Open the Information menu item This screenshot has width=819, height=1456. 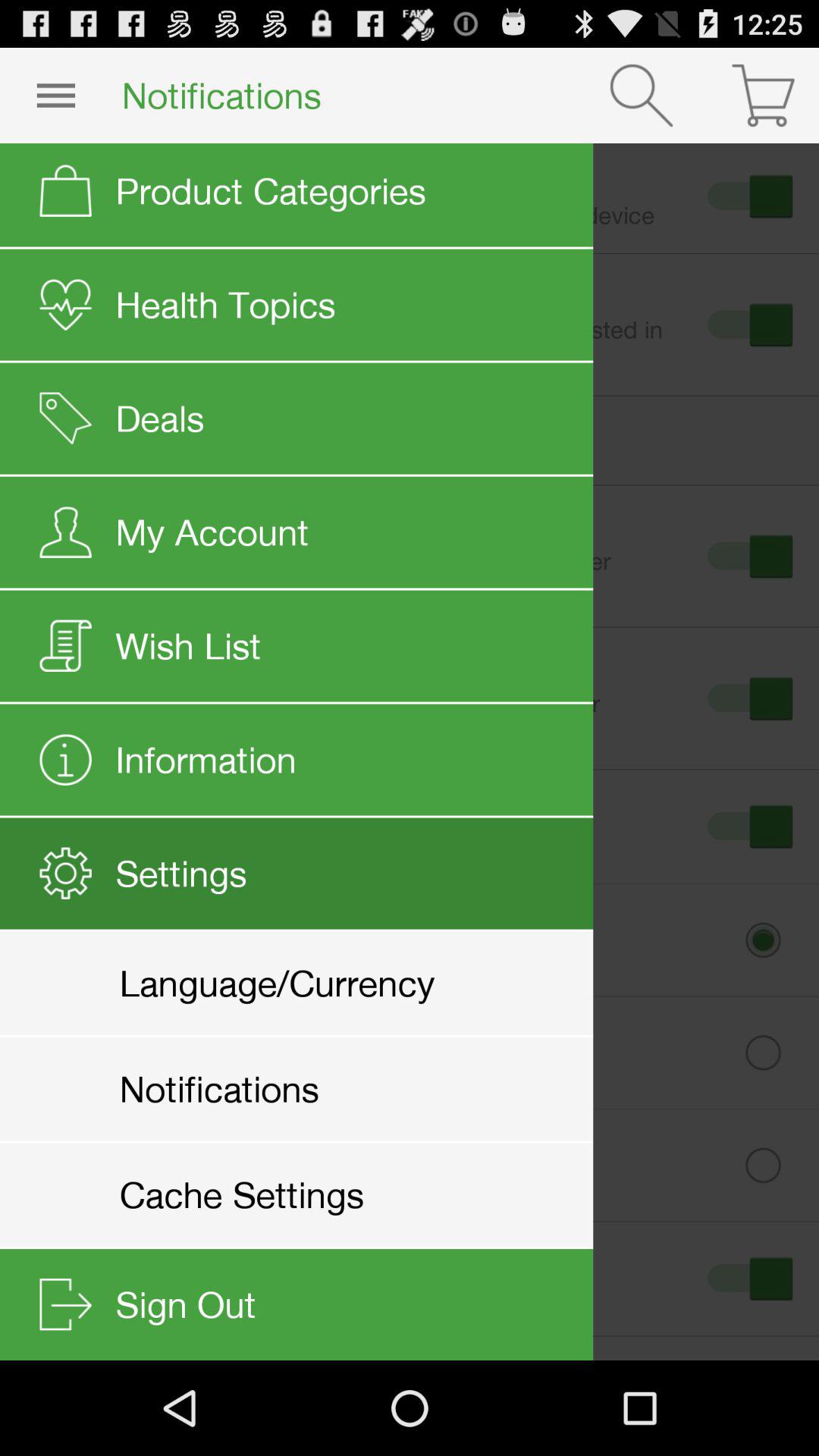pos(296,760)
